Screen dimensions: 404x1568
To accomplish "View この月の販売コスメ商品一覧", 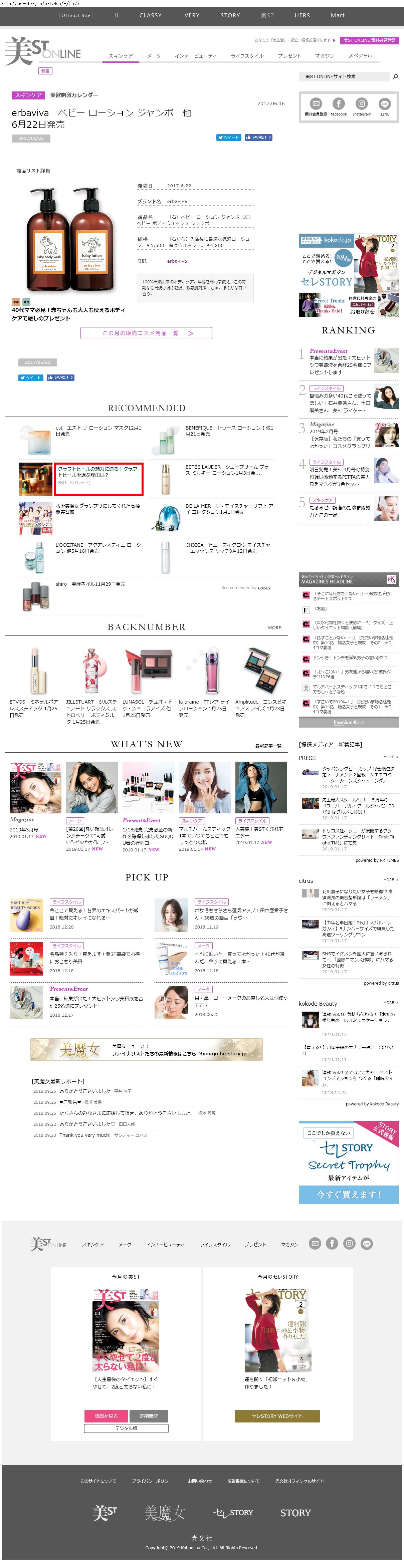I will tap(146, 333).
